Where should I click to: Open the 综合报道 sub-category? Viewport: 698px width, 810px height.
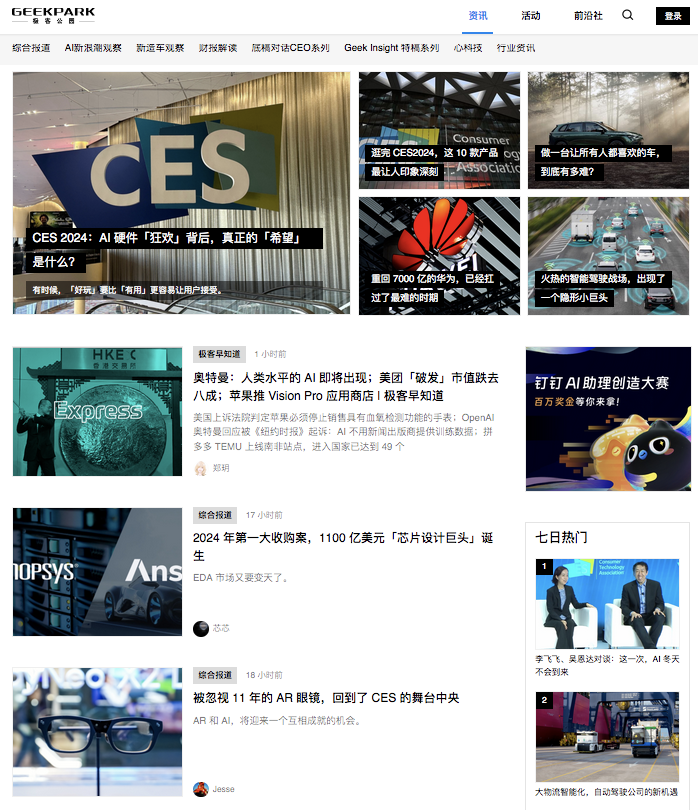point(31,48)
